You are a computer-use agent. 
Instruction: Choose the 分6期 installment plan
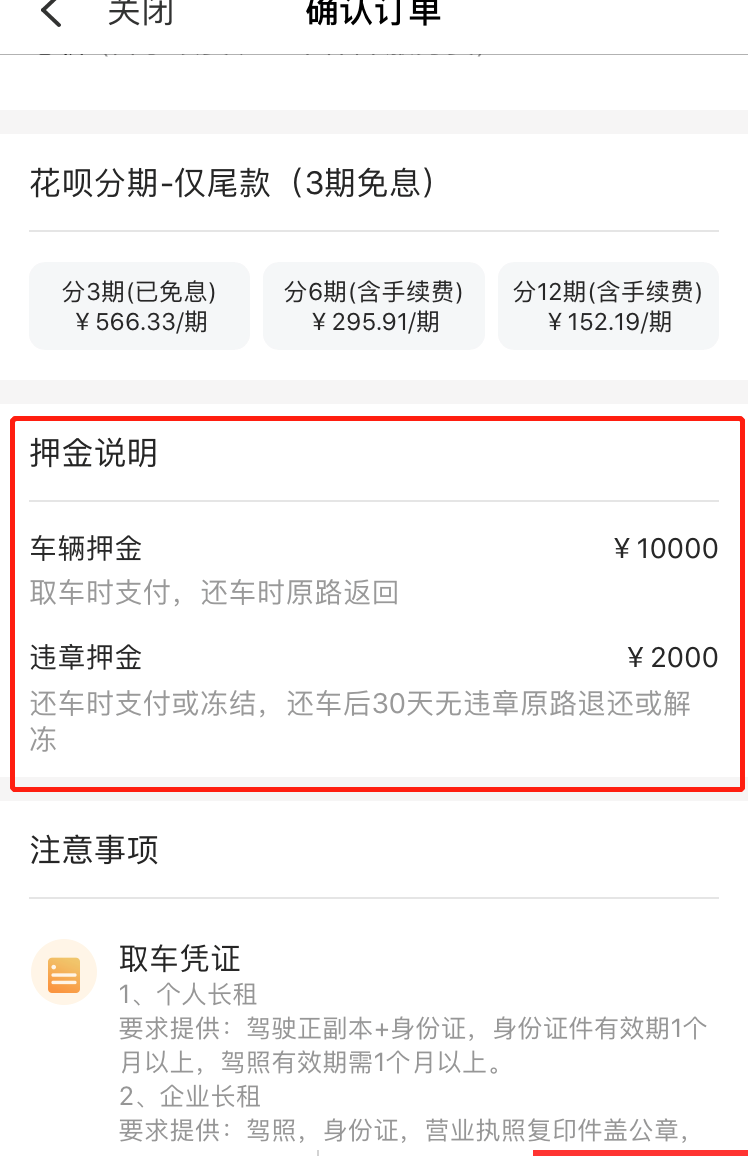(373, 306)
